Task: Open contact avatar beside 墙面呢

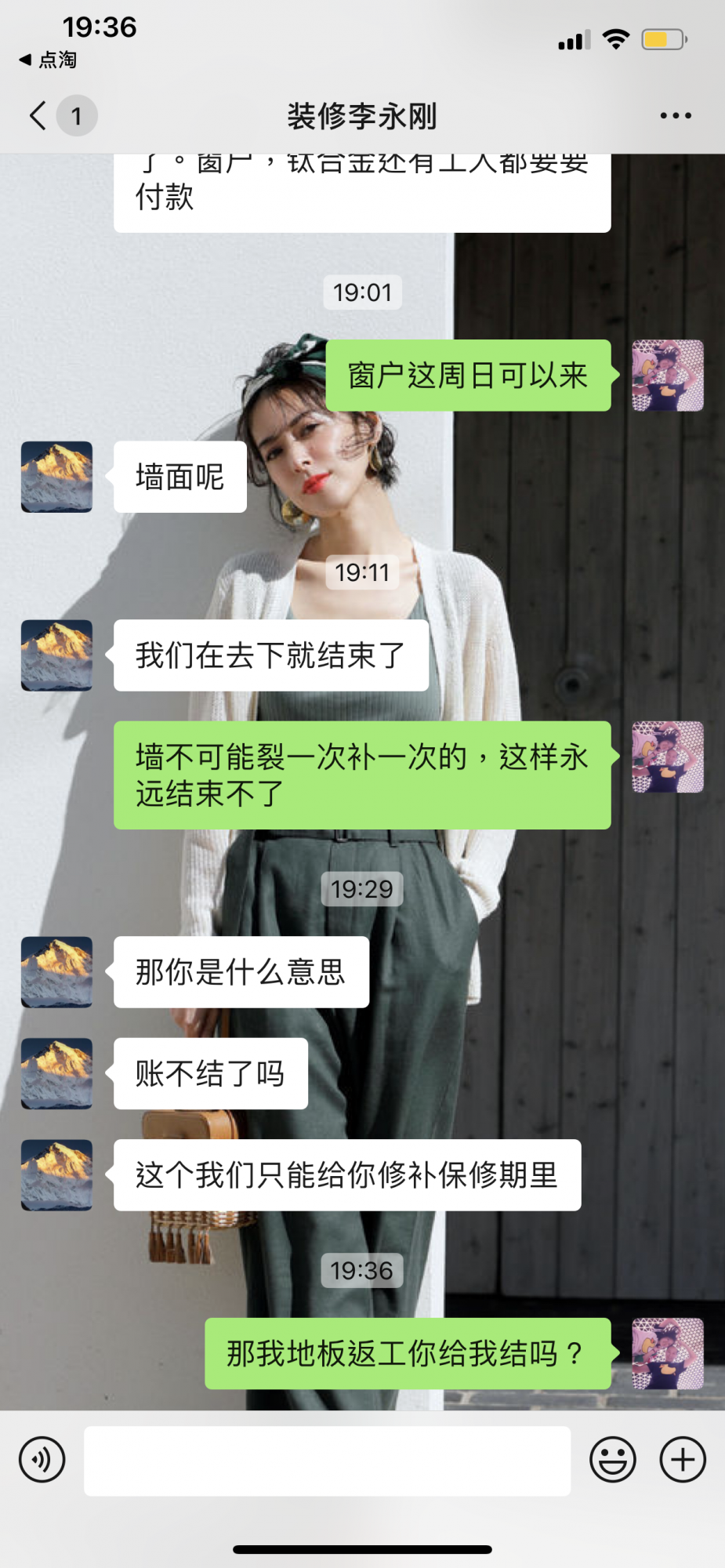Action: click(56, 477)
